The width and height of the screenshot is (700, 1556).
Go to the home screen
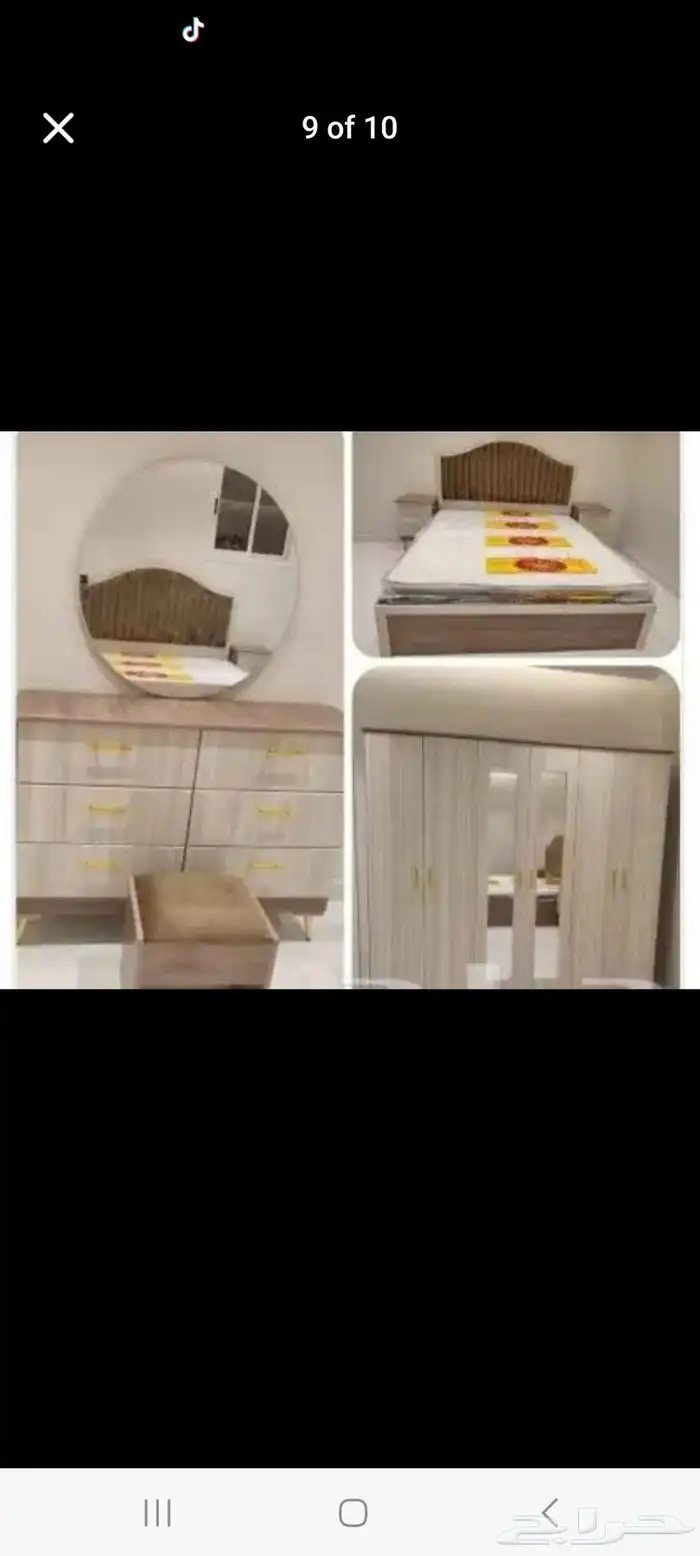tap(352, 1512)
